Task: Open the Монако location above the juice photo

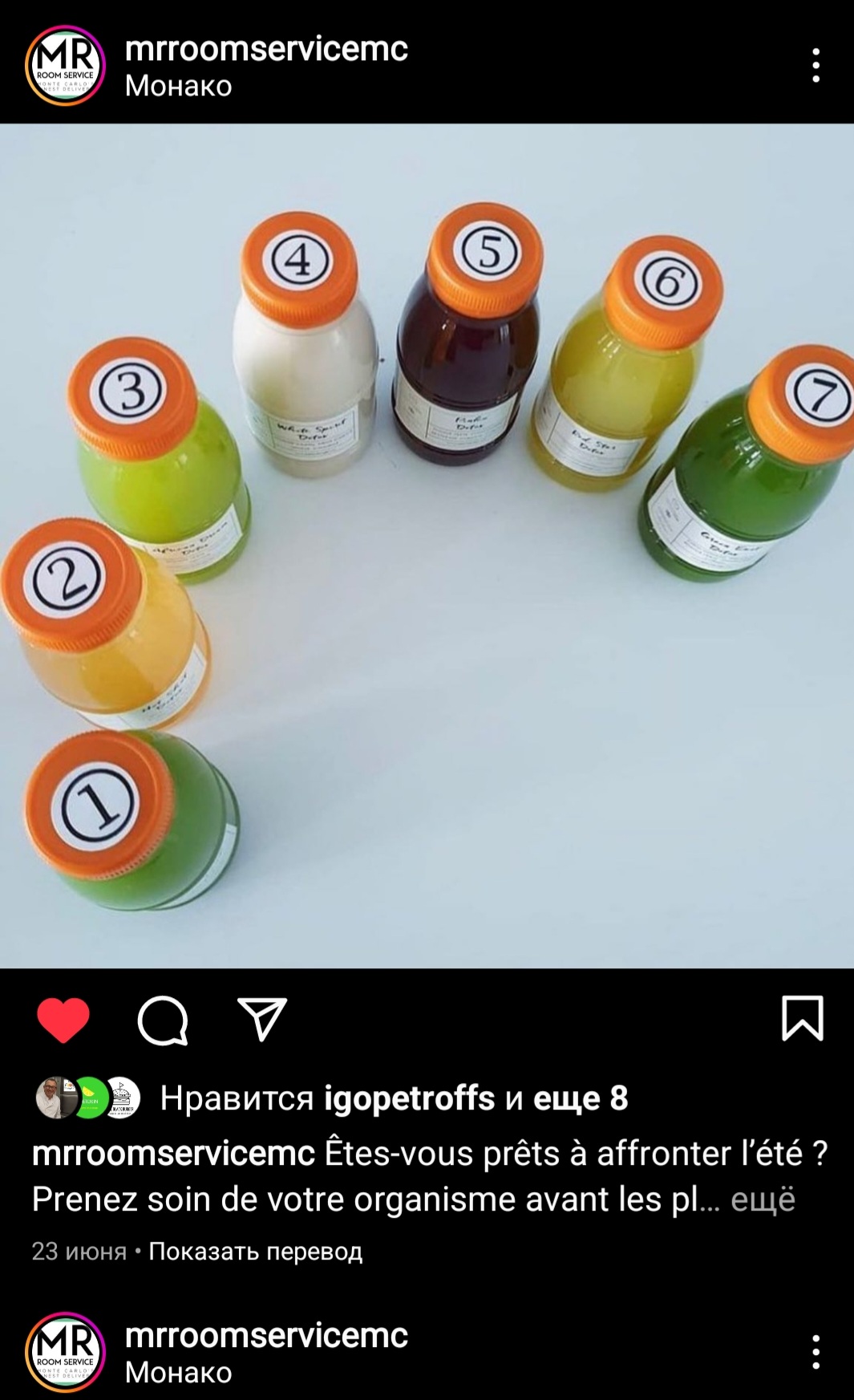Action: click(178, 86)
